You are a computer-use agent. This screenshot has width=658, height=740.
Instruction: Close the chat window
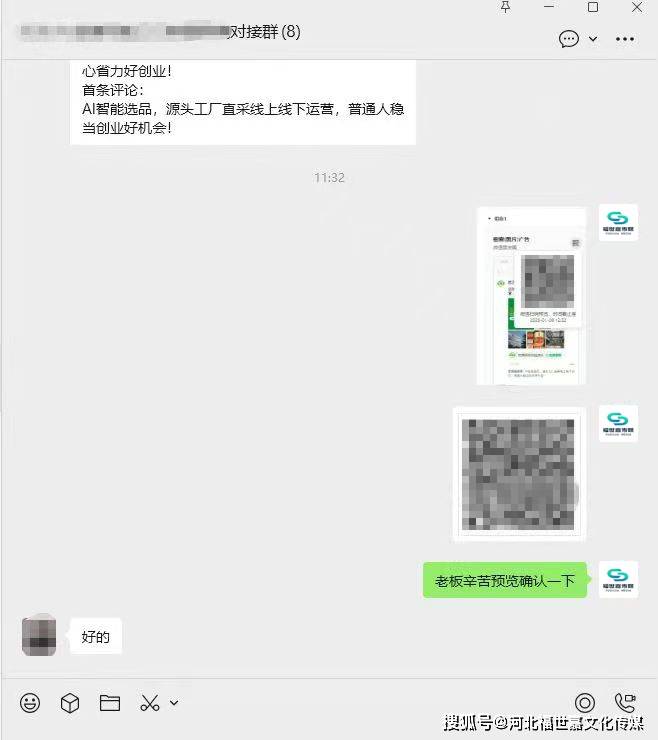tap(637, 7)
